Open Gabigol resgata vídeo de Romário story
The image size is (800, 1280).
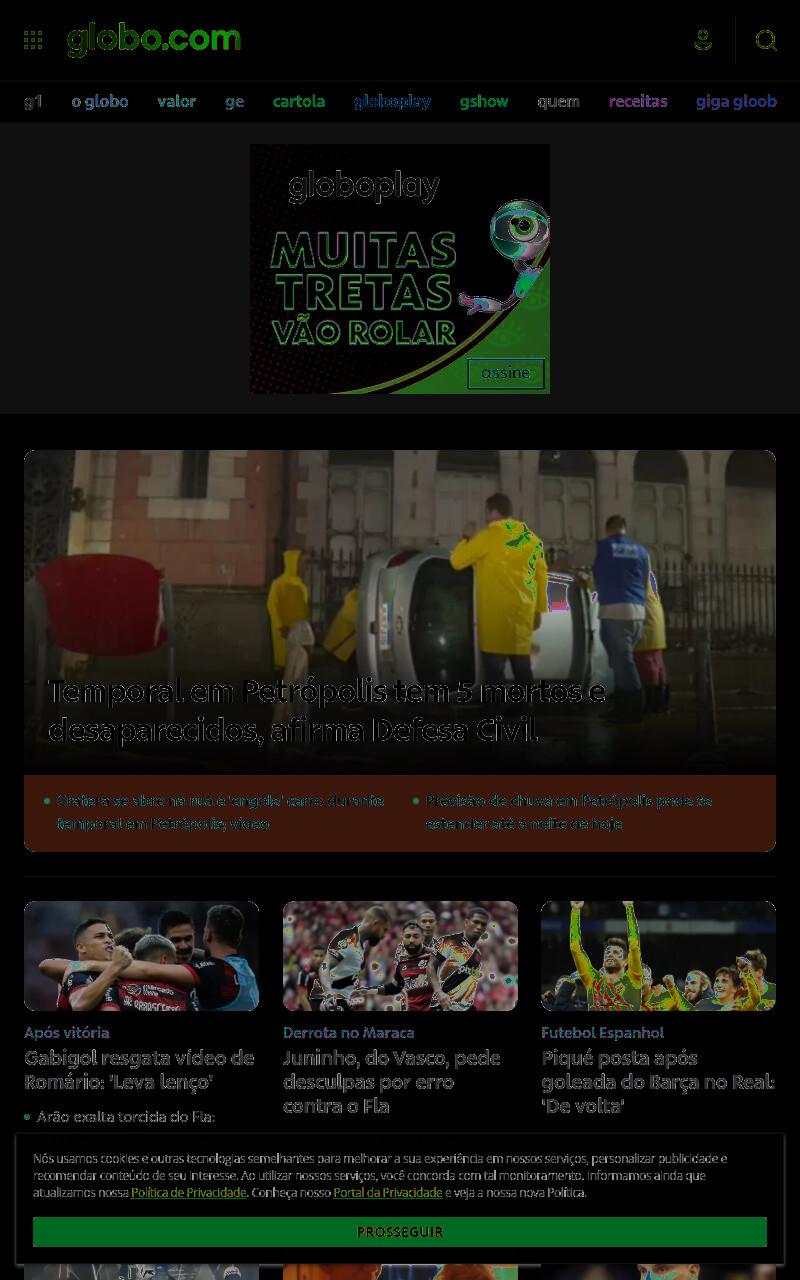[139, 1070]
